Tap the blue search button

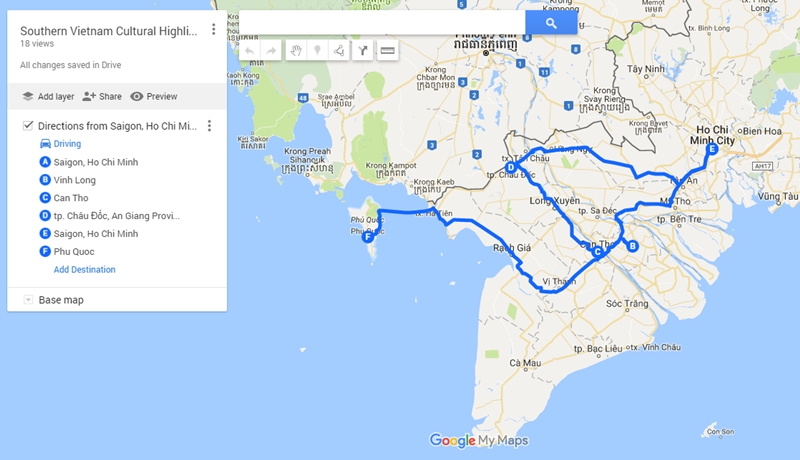click(551, 23)
